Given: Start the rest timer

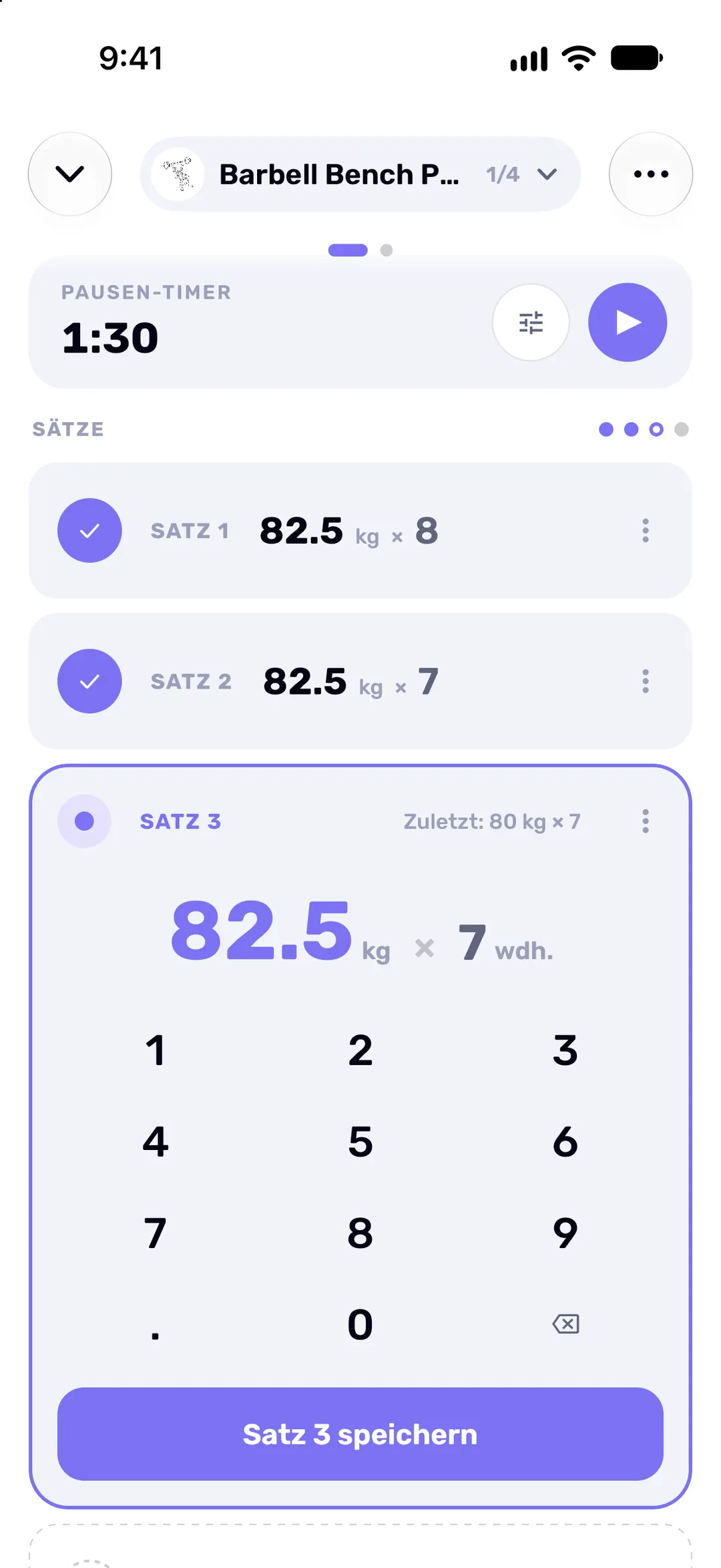Looking at the screenshot, I should point(628,323).
